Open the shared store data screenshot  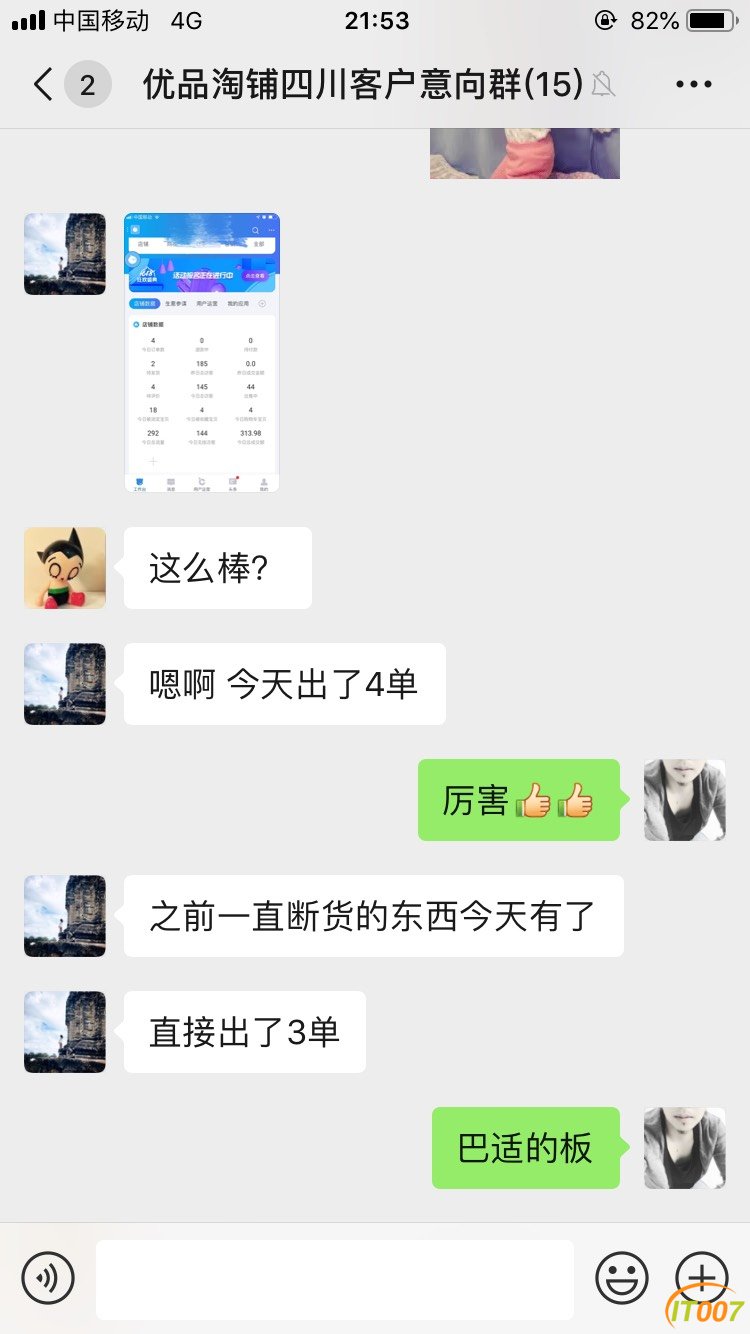(x=202, y=352)
